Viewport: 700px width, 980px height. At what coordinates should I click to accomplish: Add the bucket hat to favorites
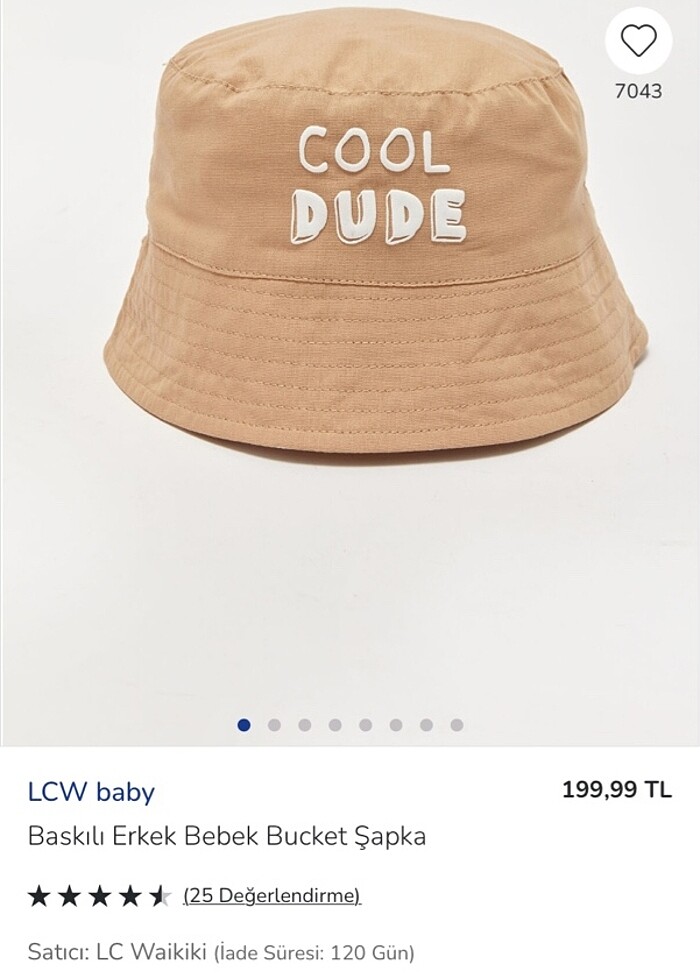click(637, 42)
